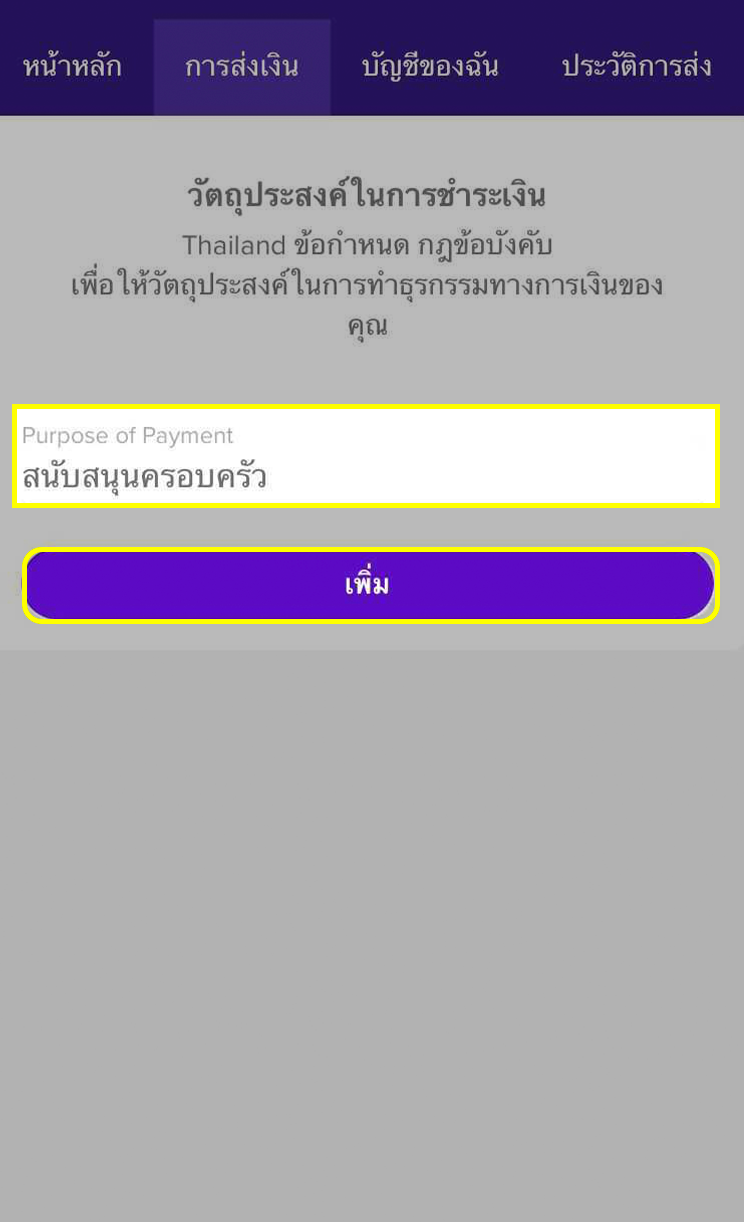Tap the เพิ่ม button
Screen dimensions: 744x1222
tap(368, 585)
